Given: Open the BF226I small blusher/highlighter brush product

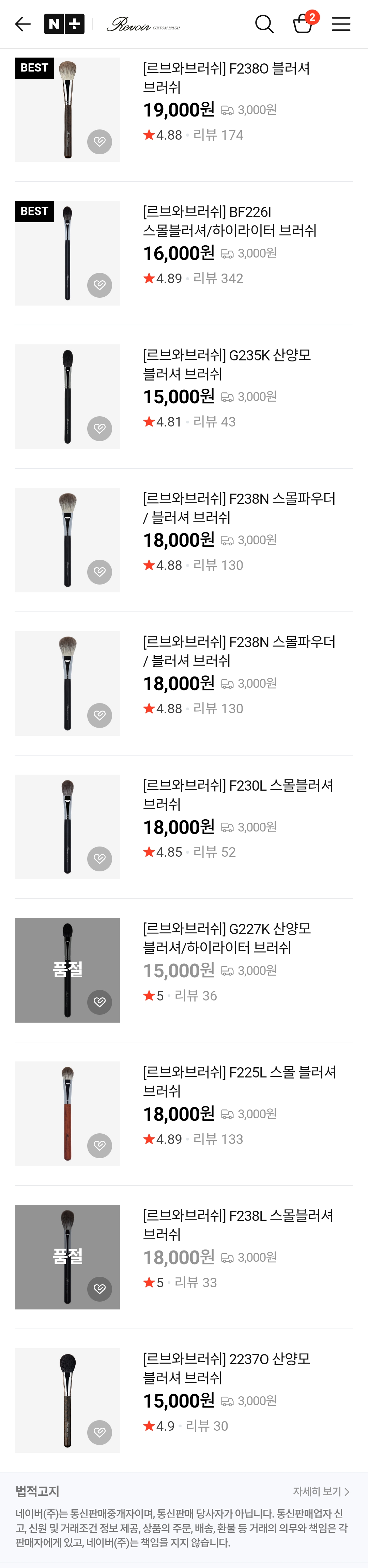Looking at the screenshot, I should click(229, 221).
